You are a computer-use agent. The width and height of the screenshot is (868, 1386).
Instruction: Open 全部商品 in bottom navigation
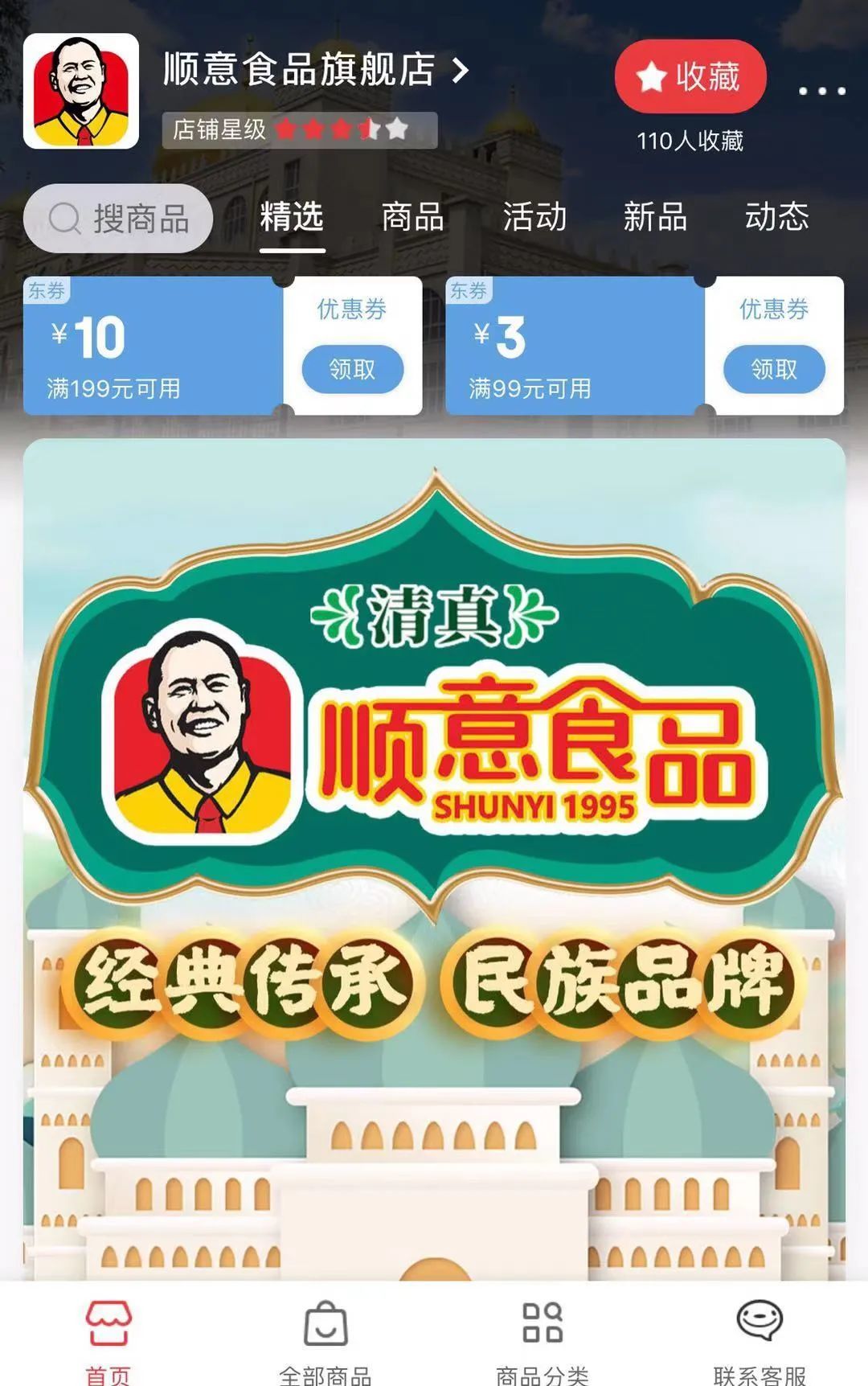pos(325,1339)
